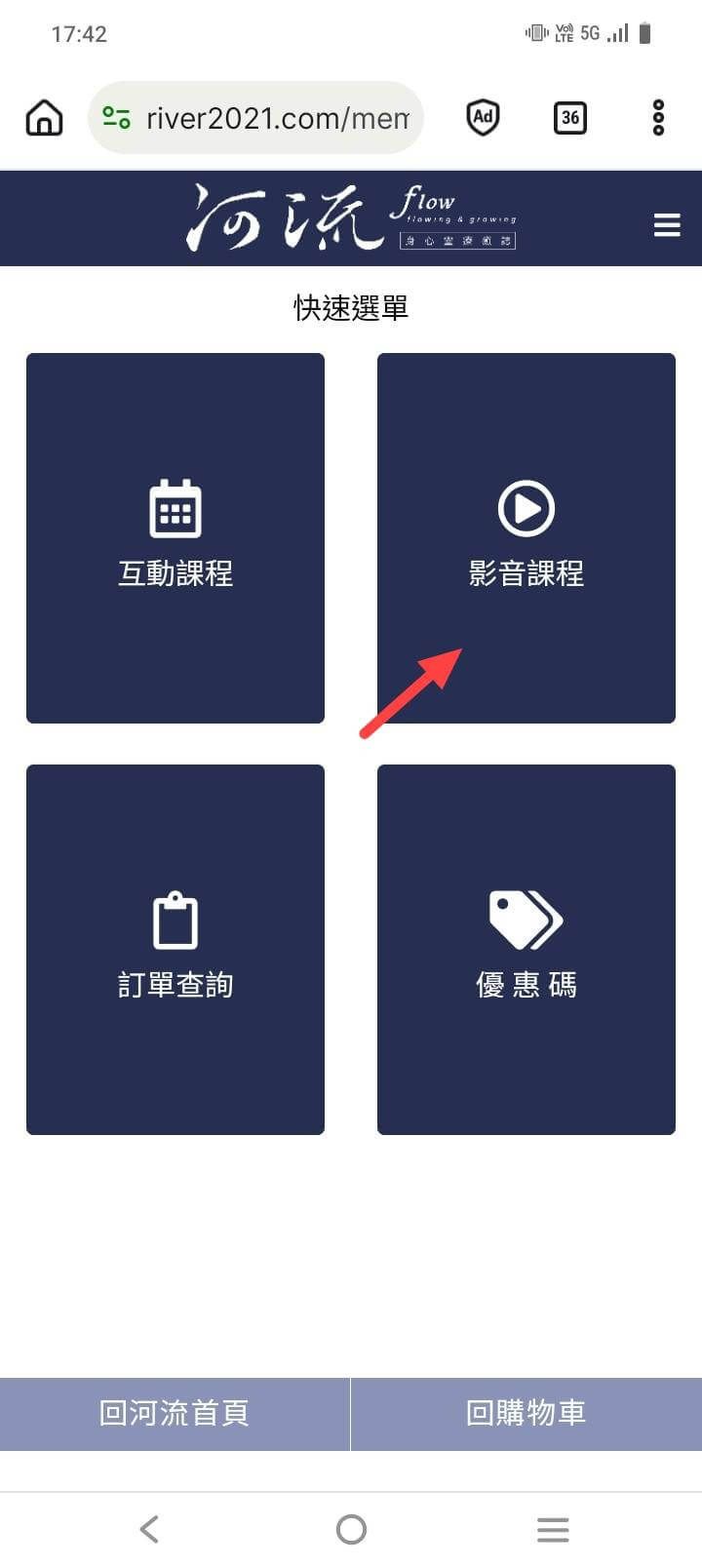Open the 互動課程 tile

coord(175,537)
